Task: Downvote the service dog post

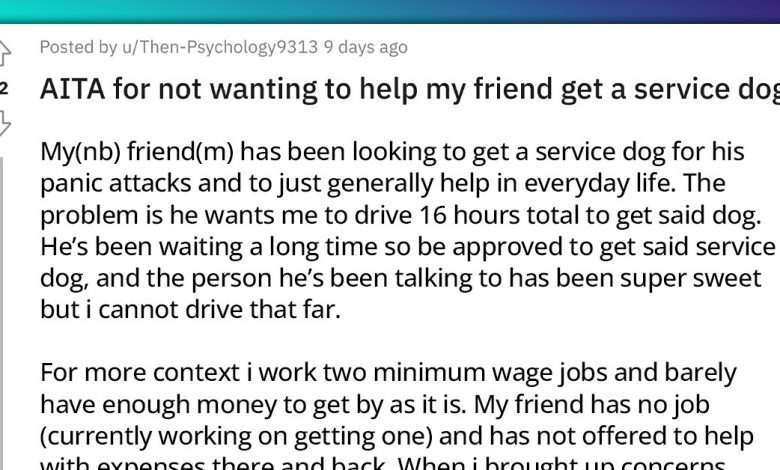Action: pyautogui.click(x=4, y=123)
